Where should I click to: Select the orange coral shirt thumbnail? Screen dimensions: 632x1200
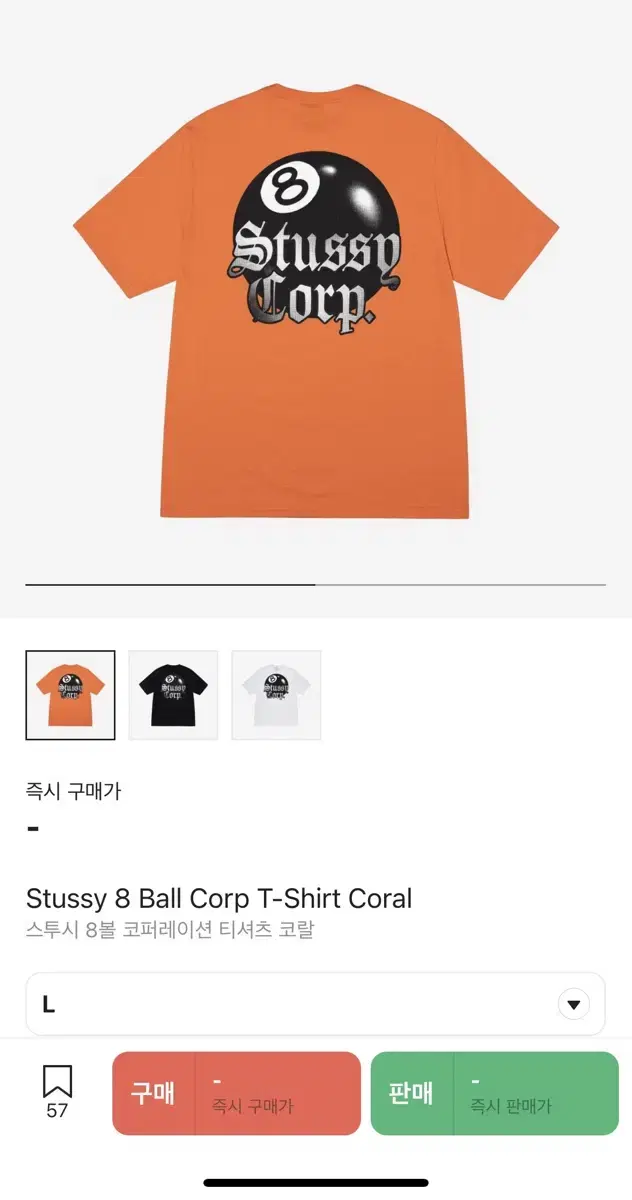(70, 695)
